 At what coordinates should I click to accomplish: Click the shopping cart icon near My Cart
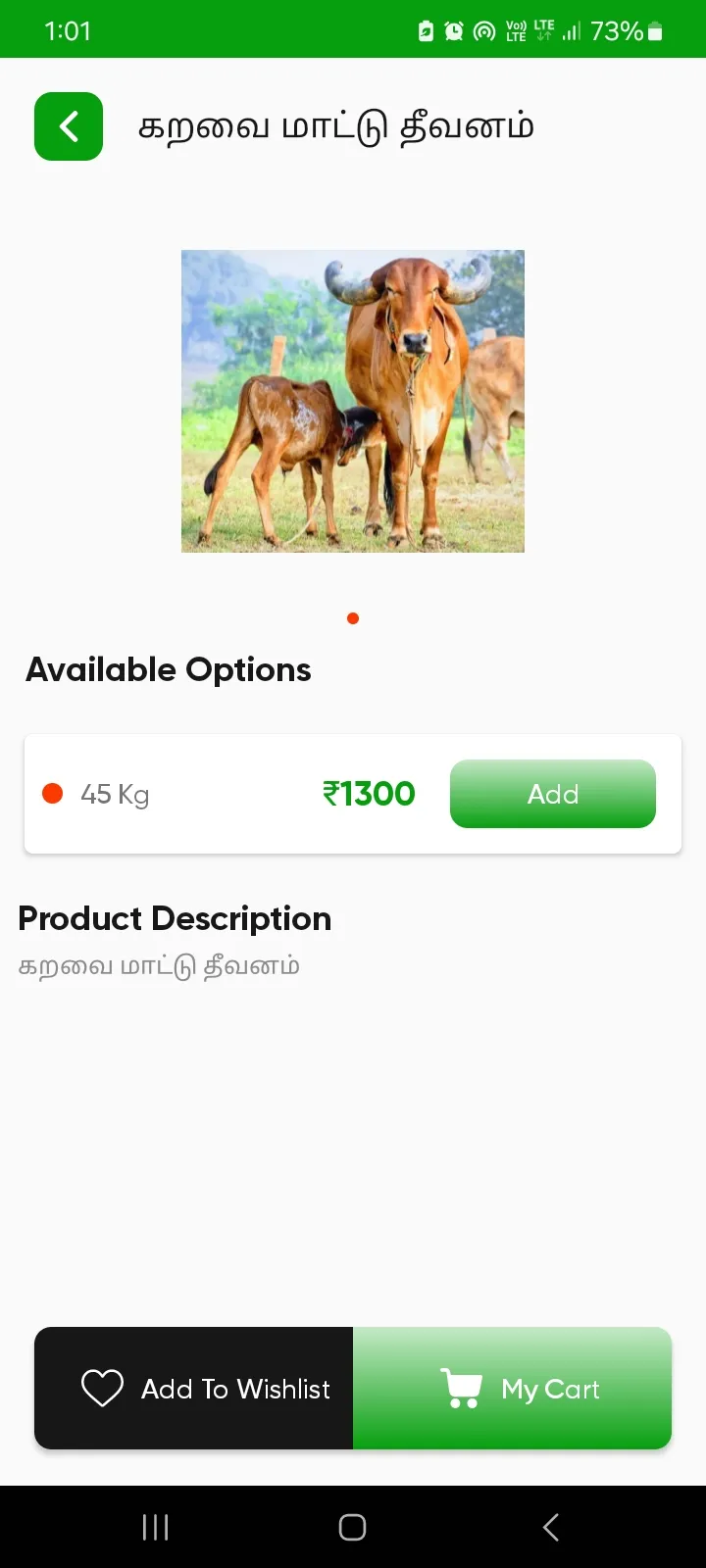coord(460,1388)
